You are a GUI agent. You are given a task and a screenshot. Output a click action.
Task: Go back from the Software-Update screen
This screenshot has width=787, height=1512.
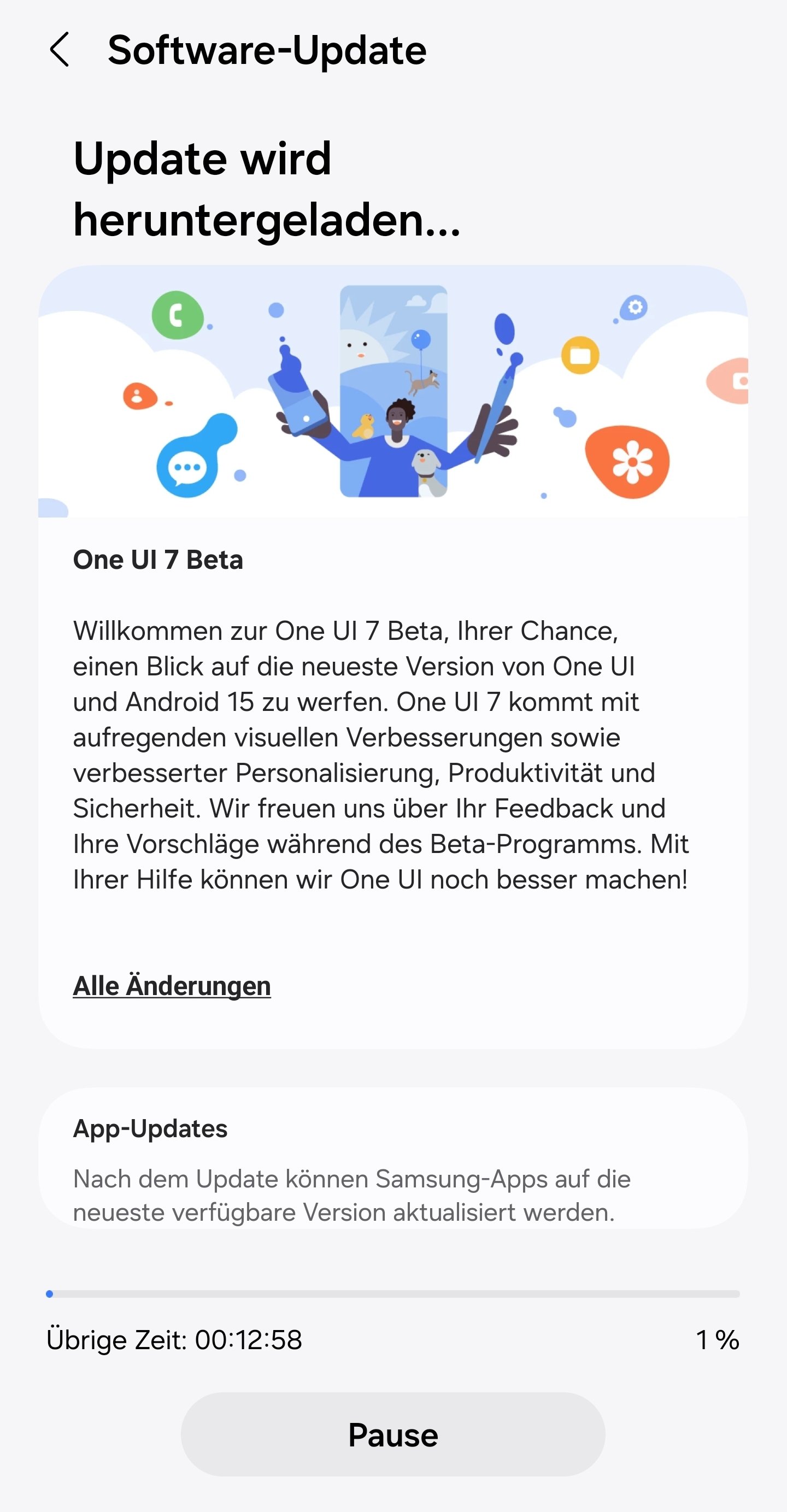pos(60,50)
